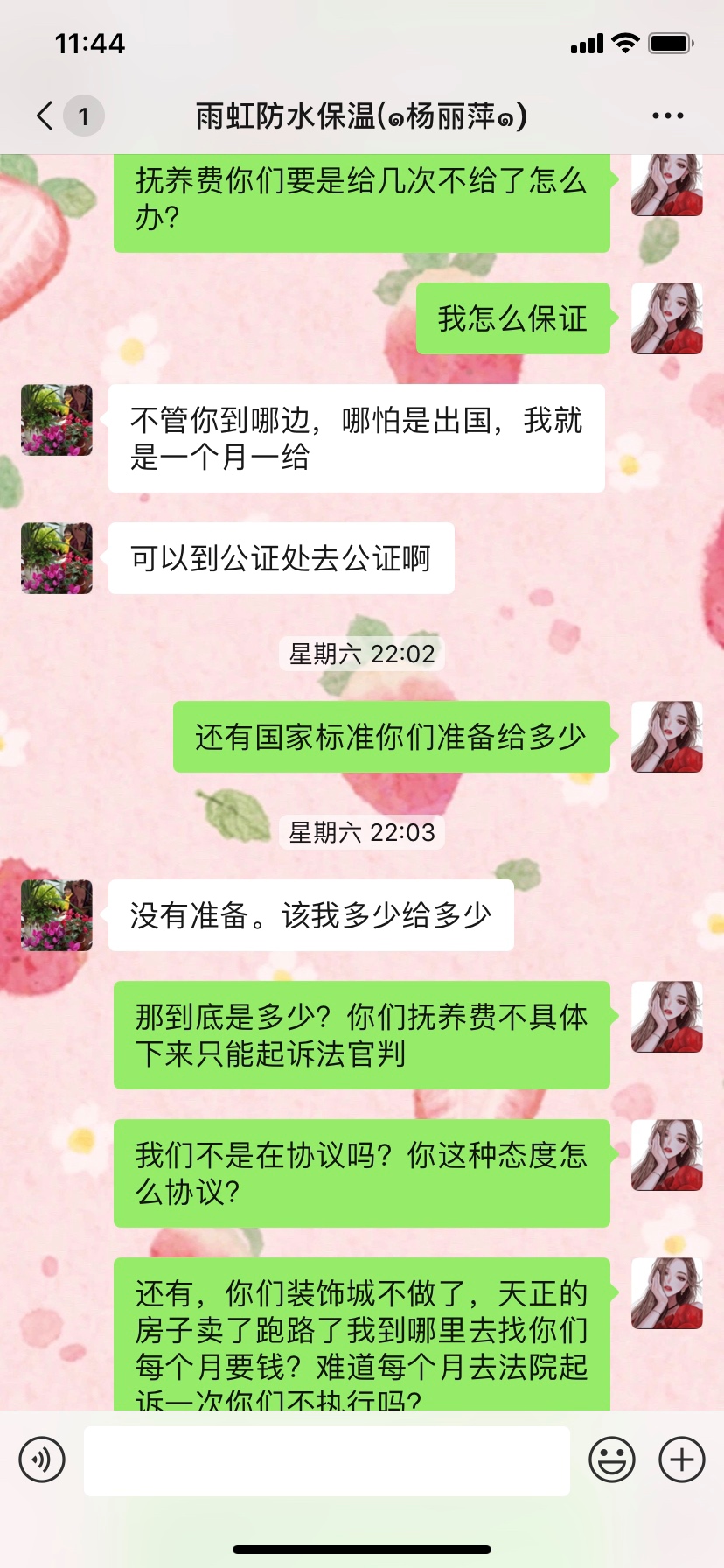Tap the message text input field
724x1568 pixels.
pyautogui.click(x=327, y=1459)
